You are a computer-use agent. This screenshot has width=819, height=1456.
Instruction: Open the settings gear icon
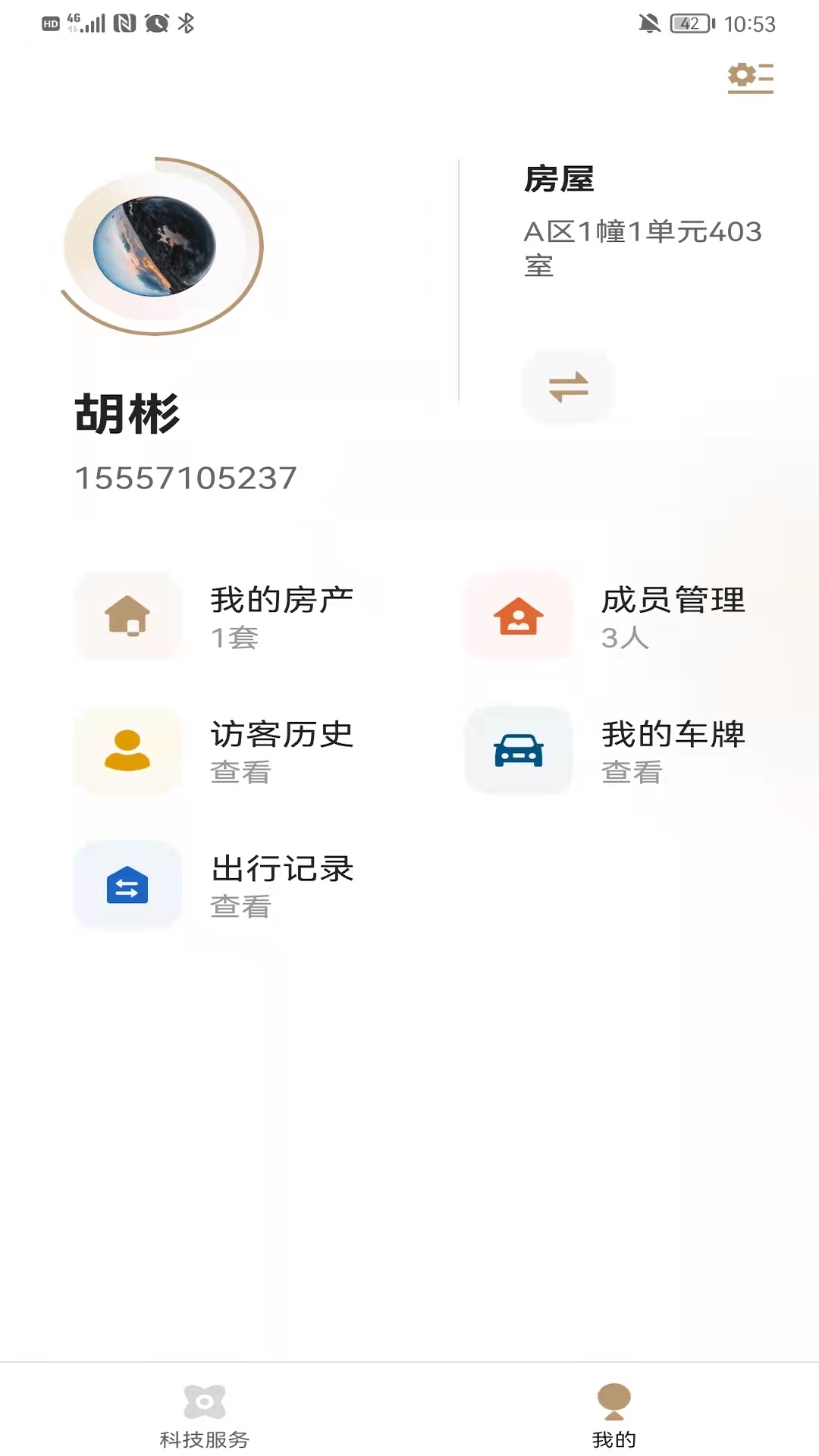(x=750, y=77)
